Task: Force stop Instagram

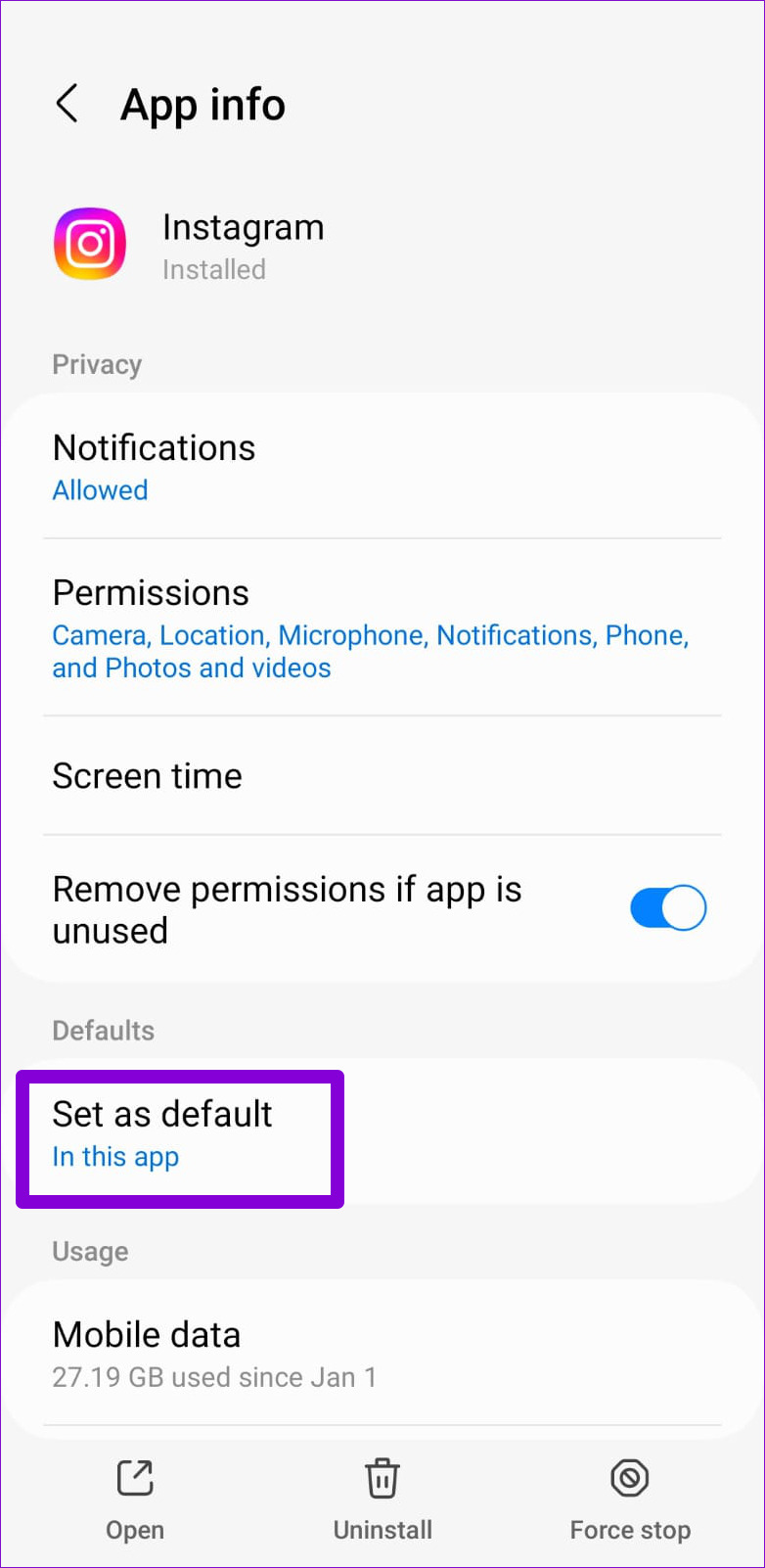Action: (630, 1499)
